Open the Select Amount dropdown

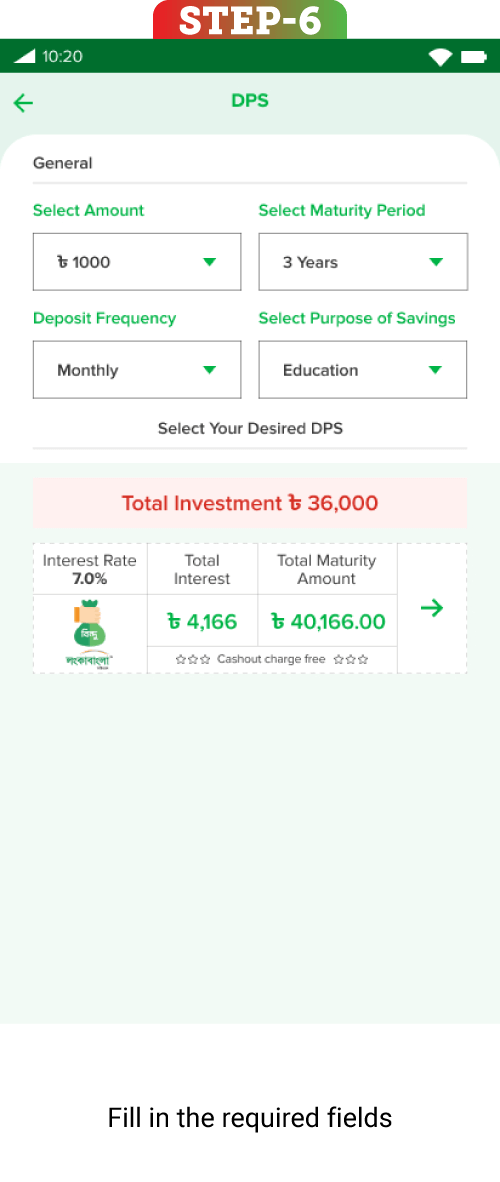pos(137,262)
